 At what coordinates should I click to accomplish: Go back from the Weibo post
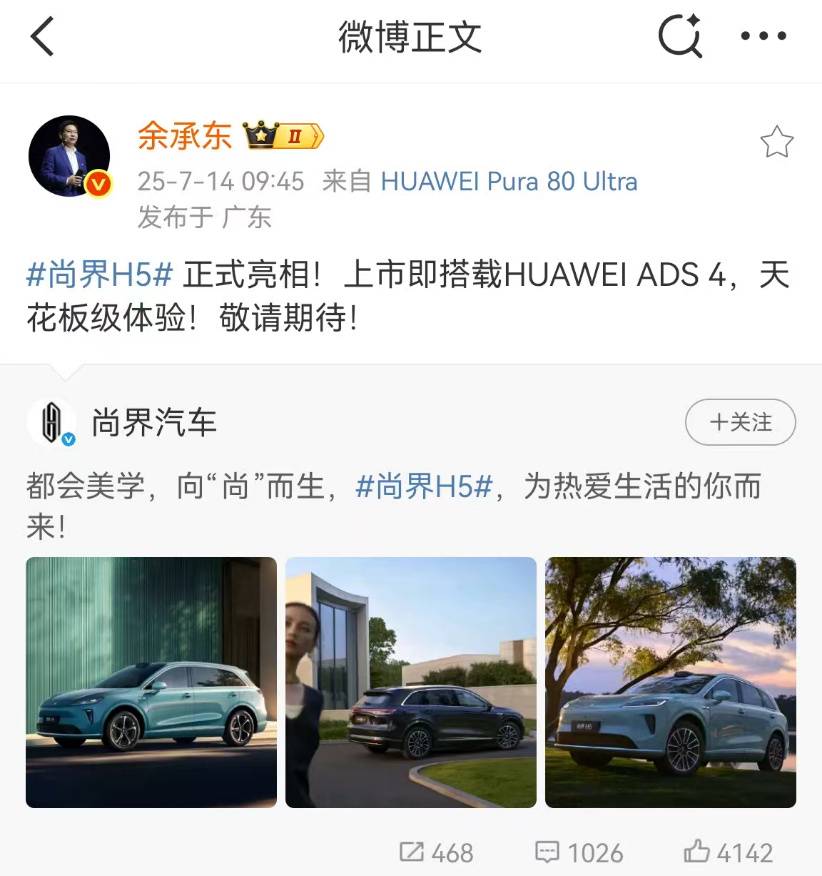[42, 38]
